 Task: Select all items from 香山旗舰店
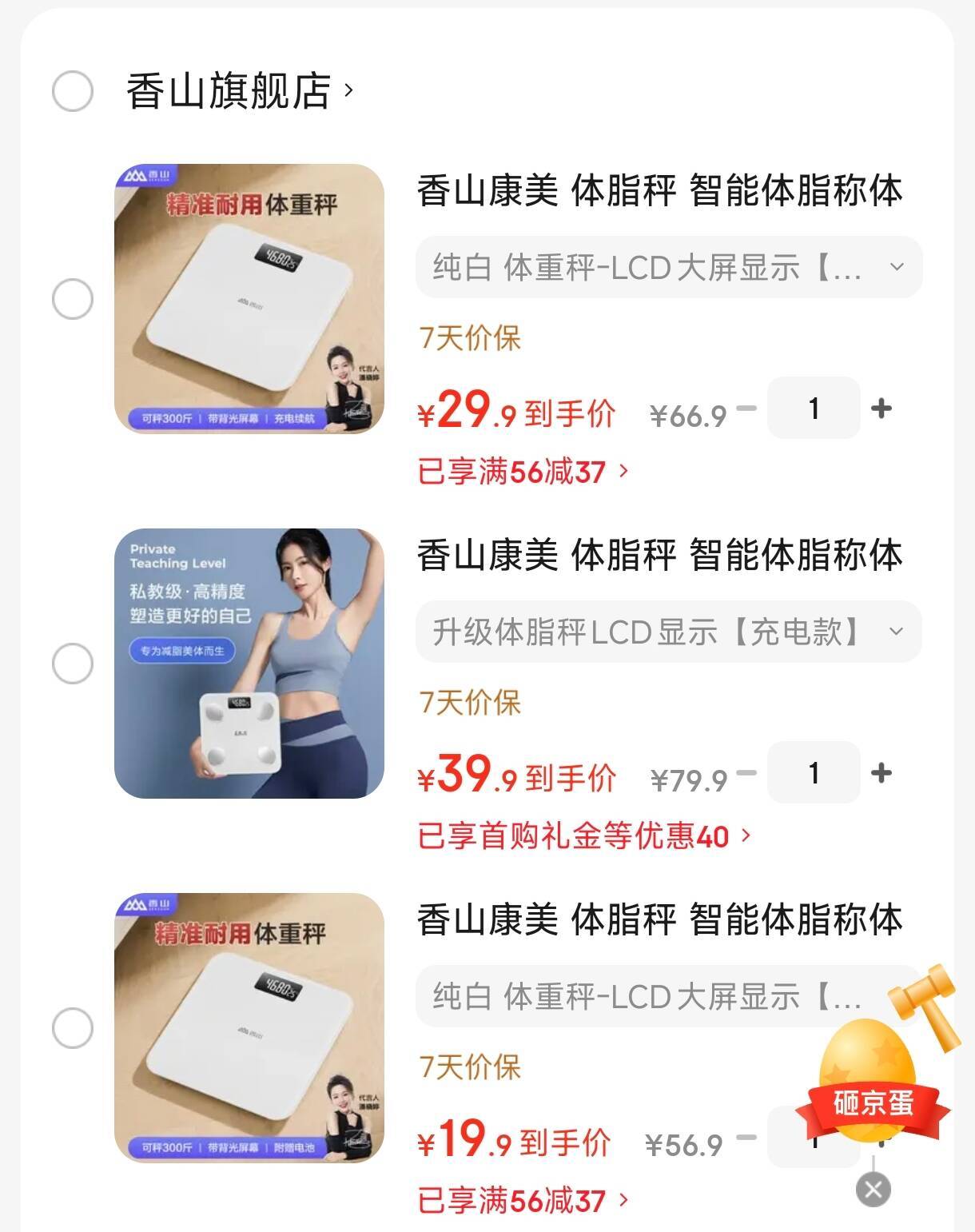73,90
